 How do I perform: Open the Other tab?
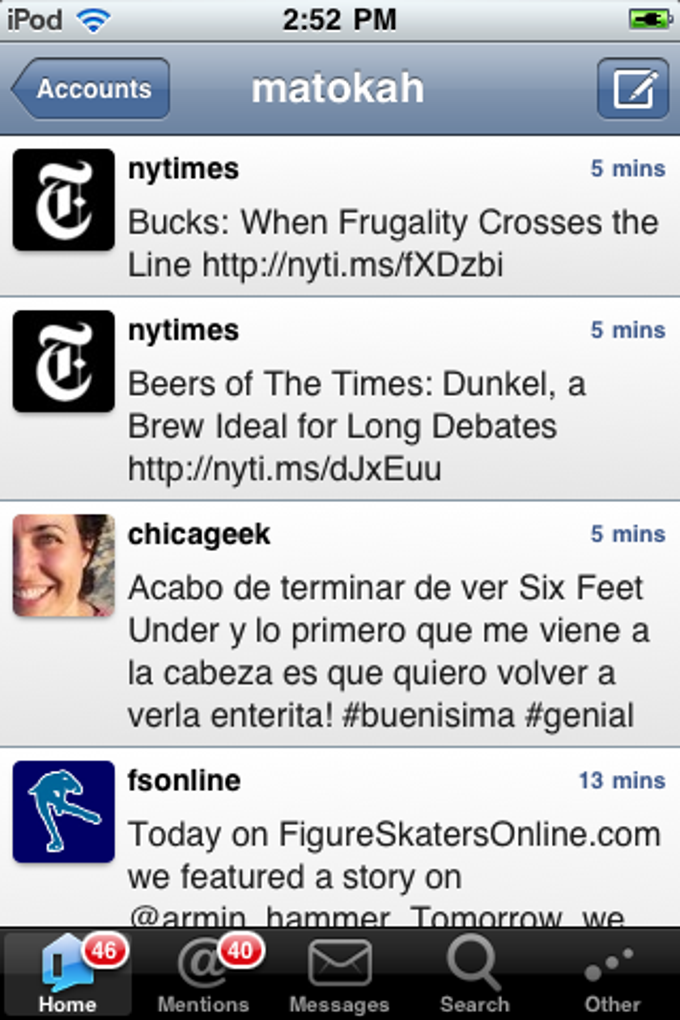pyautogui.click(x=612, y=975)
